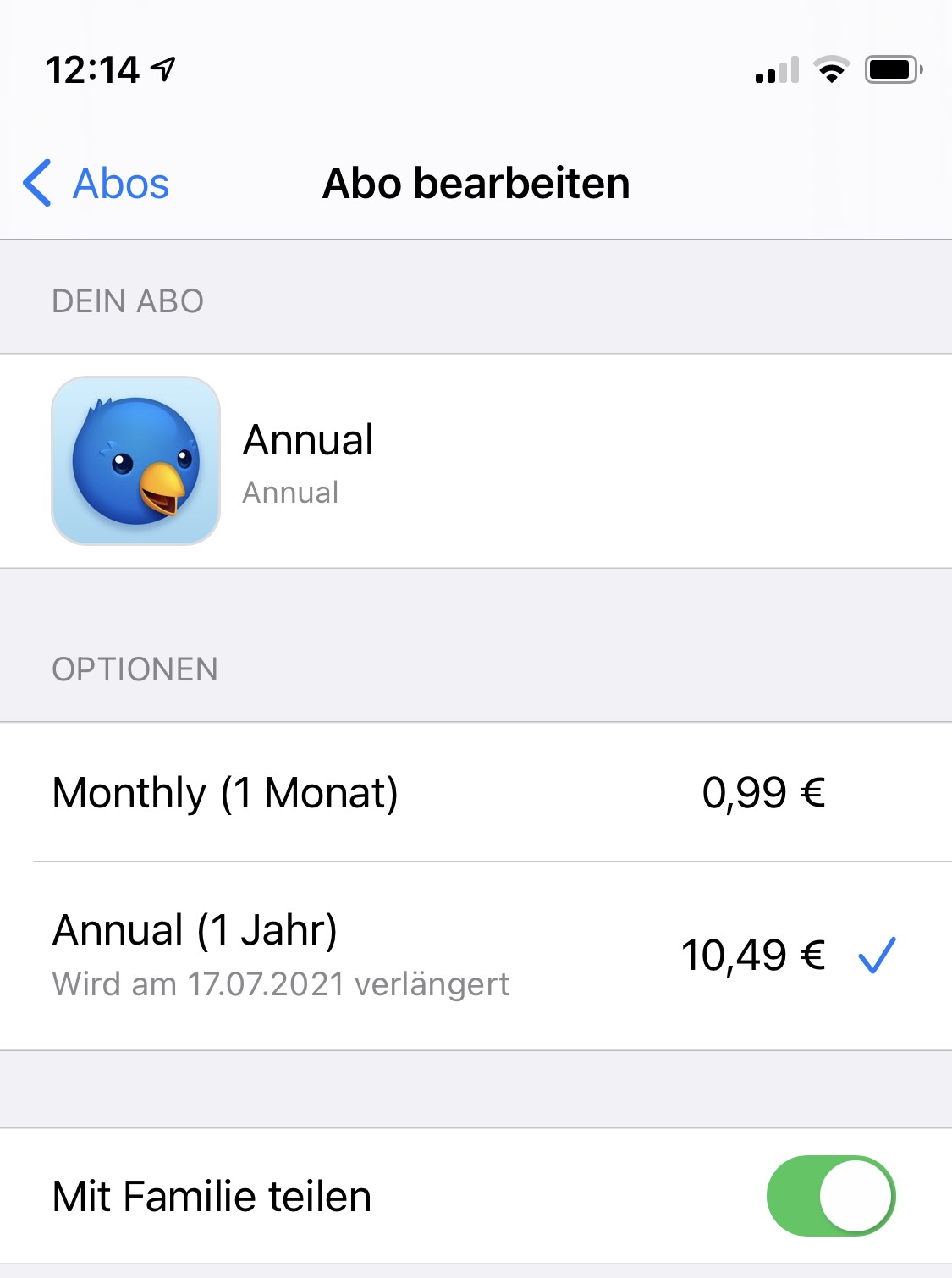
Task: Select the Monthly (1 Monat) option
Action: (440, 793)
